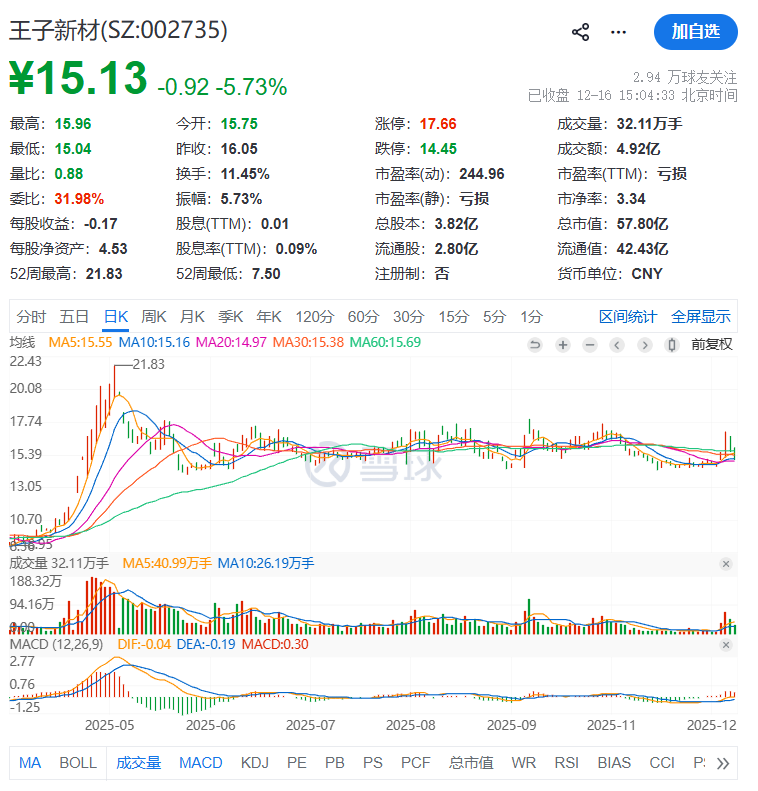Switch to the 分时 intraday tab
Viewport: 758px width, 791px height.
[x=31, y=316]
